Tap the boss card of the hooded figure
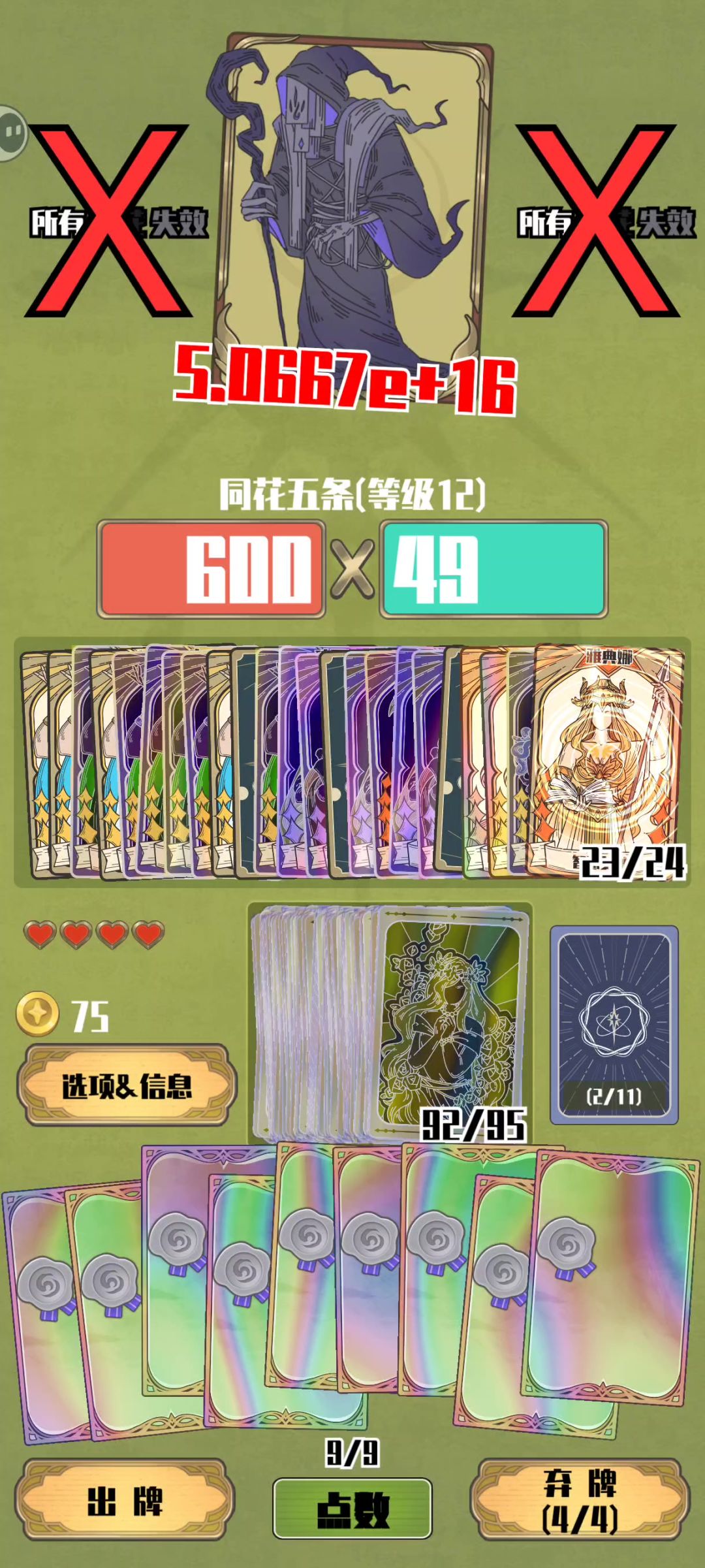 [356, 196]
